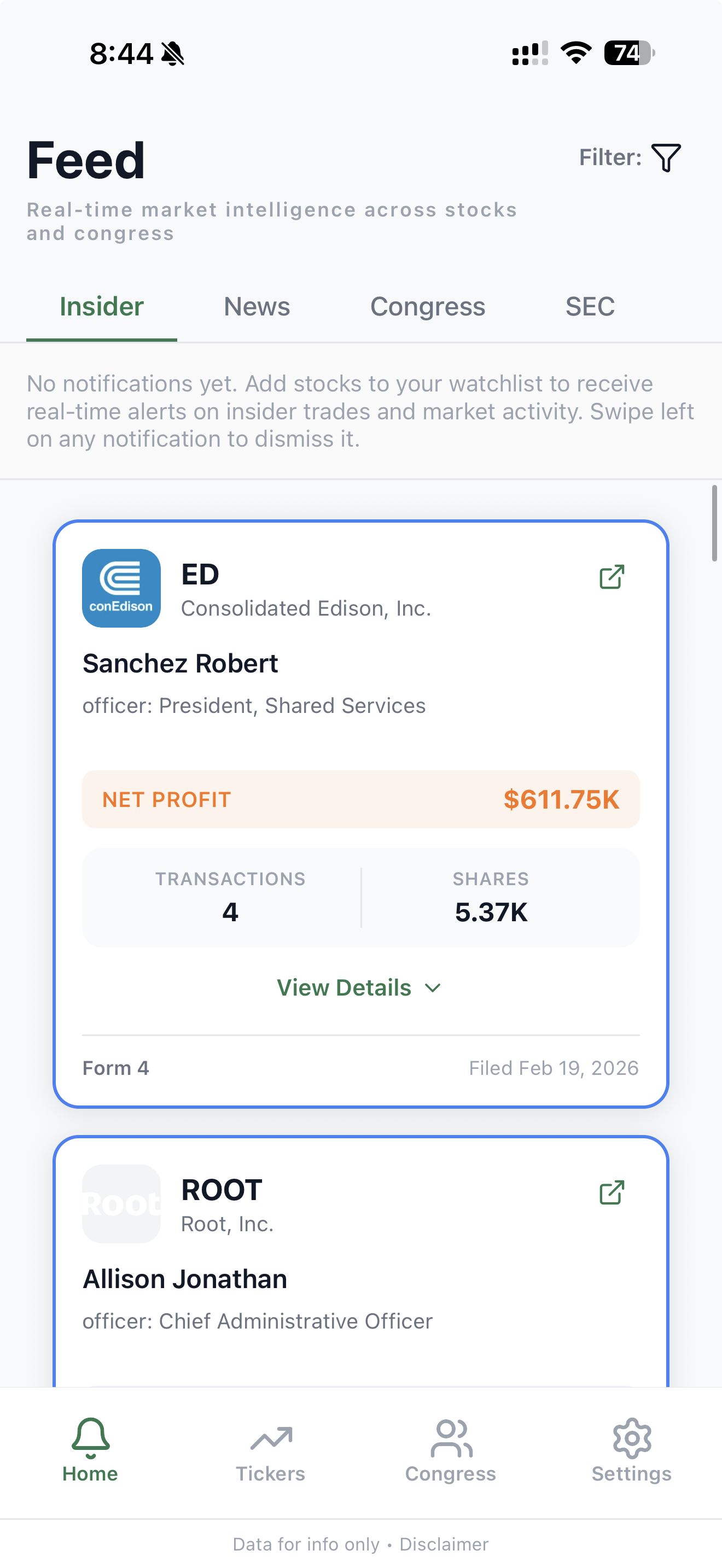Viewport: 722px width, 1568px height.
Task: Click the Root company logo
Action: pos(120,1203)
